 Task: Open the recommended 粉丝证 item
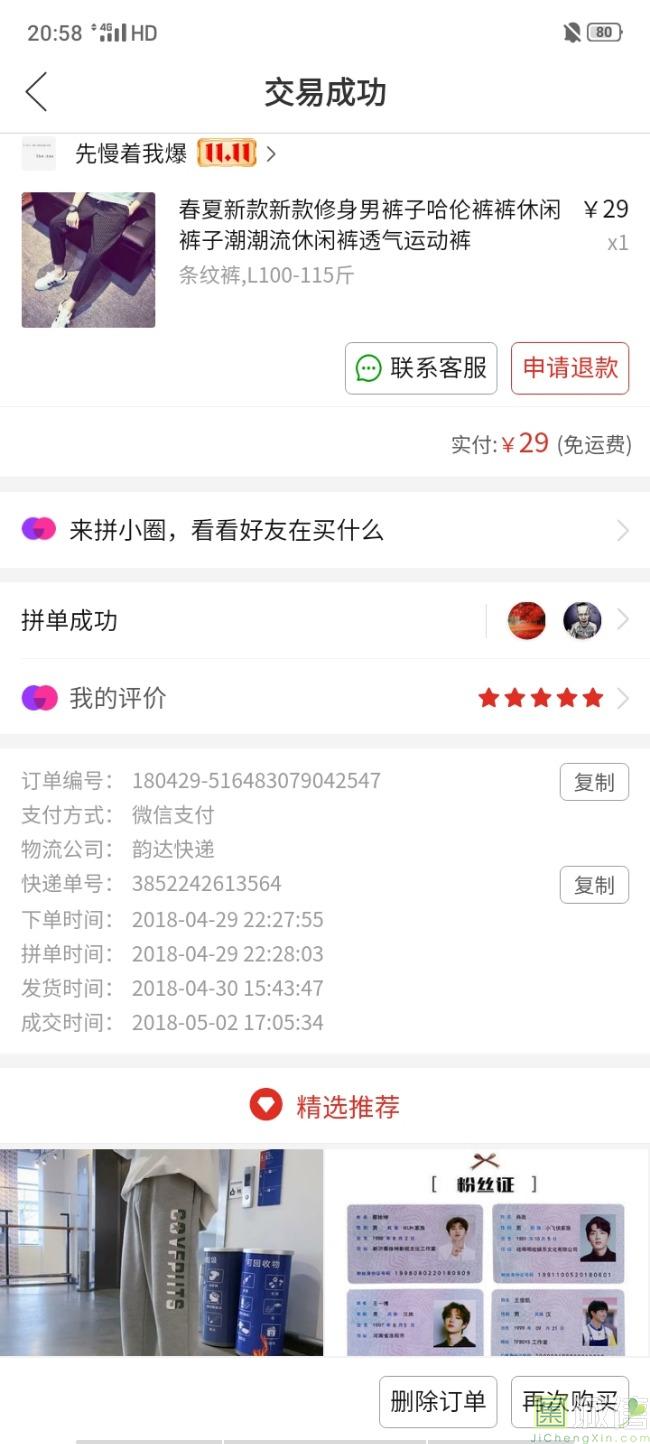pos(487,1252)
